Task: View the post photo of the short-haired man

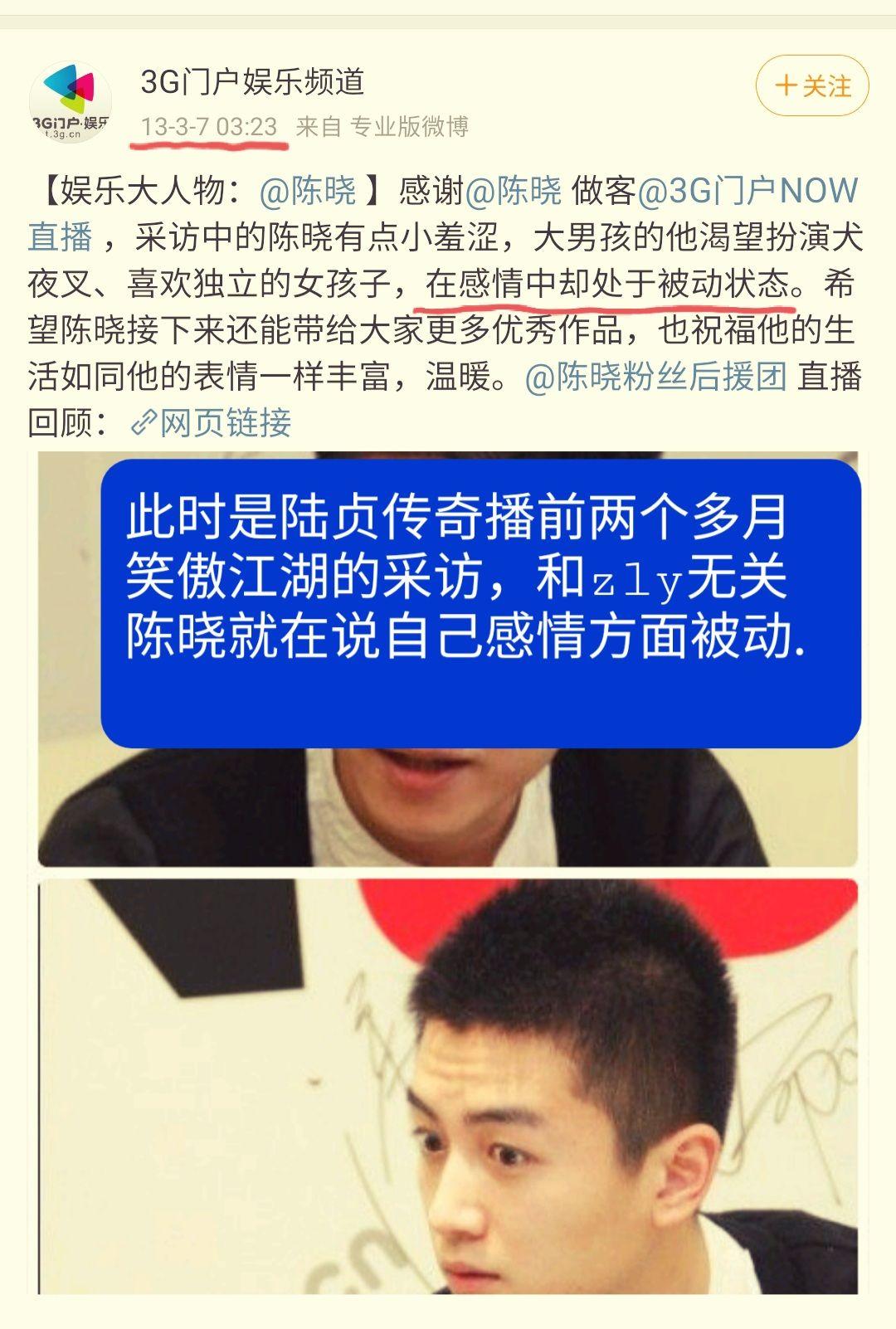Action: [448, 1087]
